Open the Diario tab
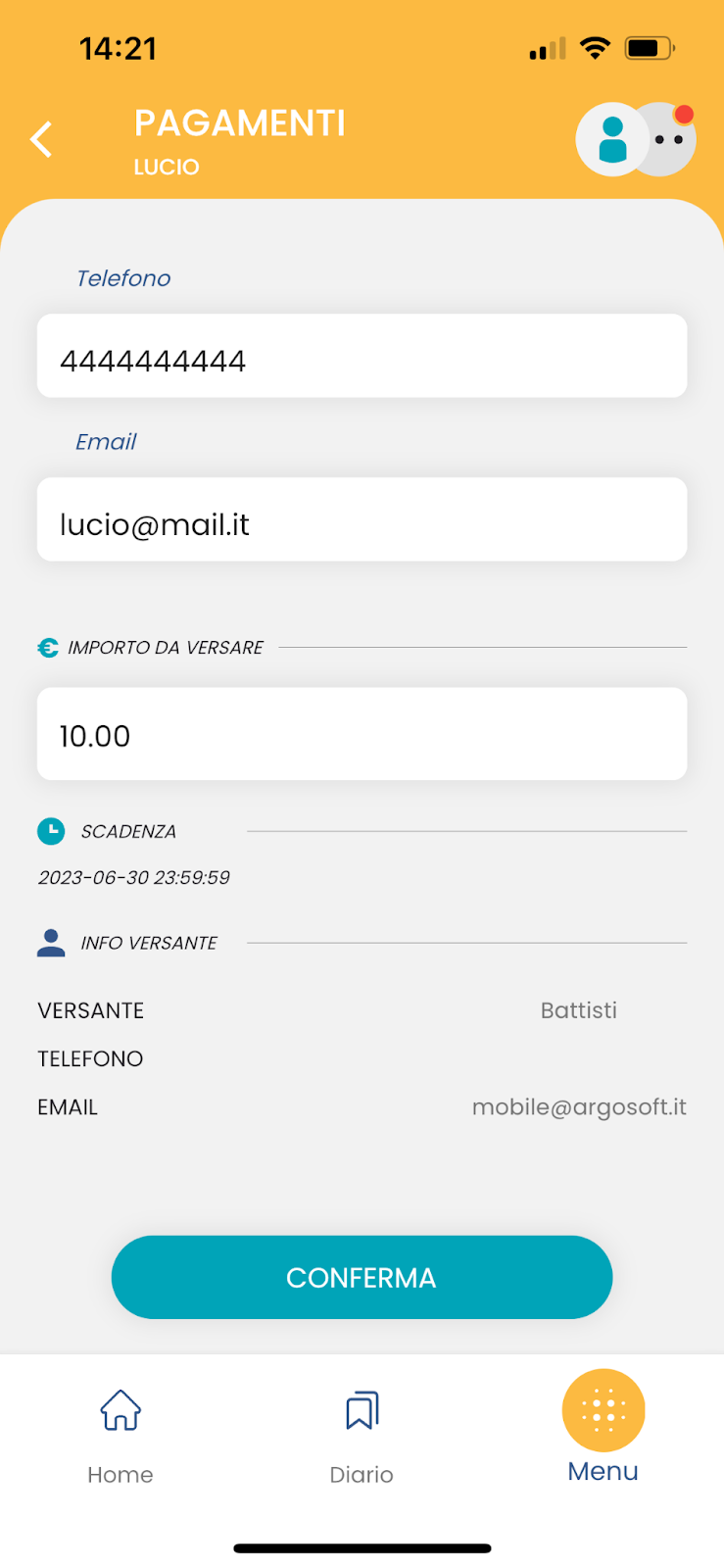 [x=362, y=1437]
